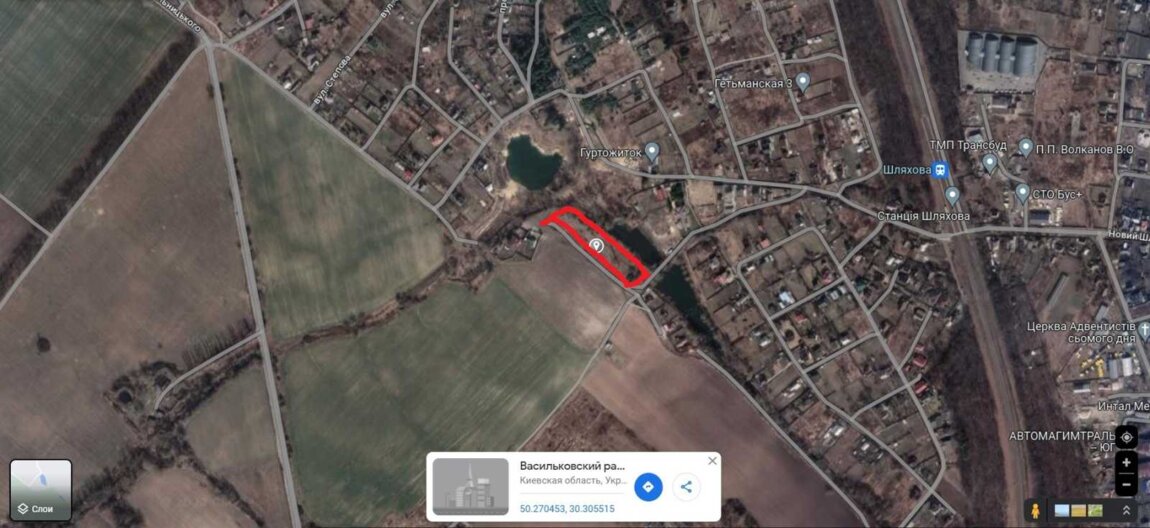
Task: Open the place photo thumbnail in the card
Action: pos(470,487)
